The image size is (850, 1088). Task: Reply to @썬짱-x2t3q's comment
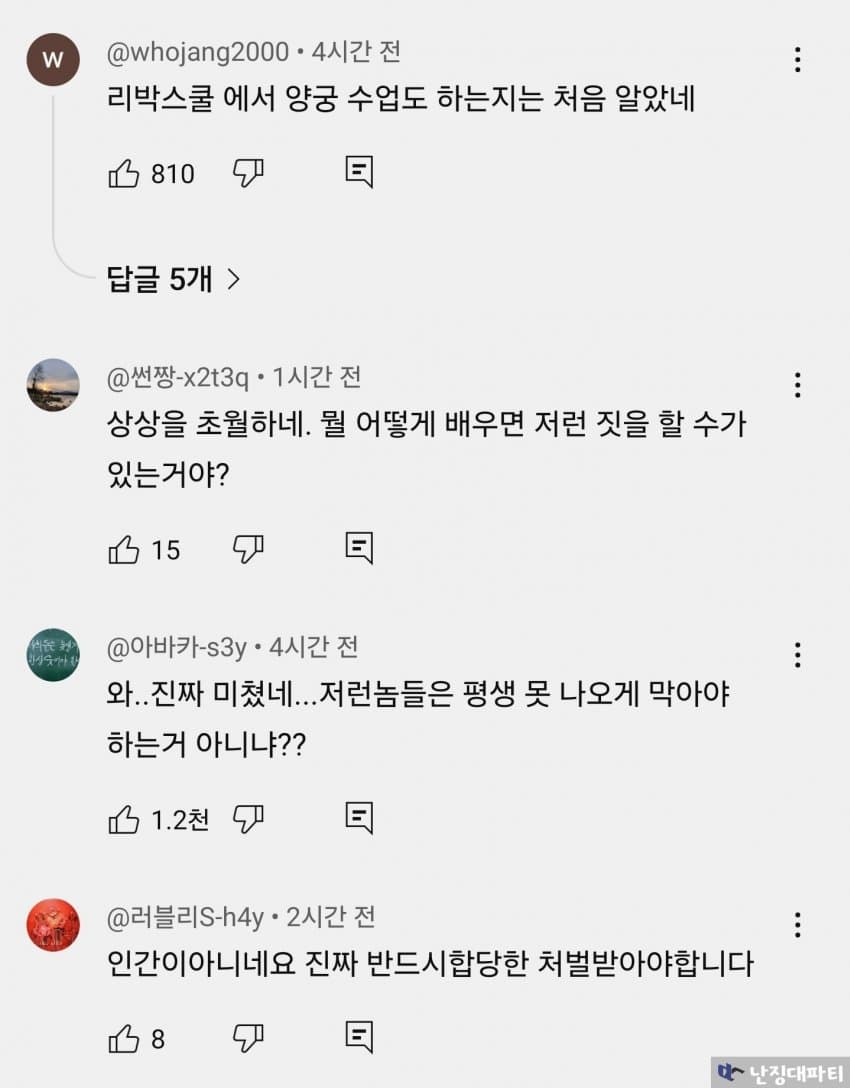359,548
